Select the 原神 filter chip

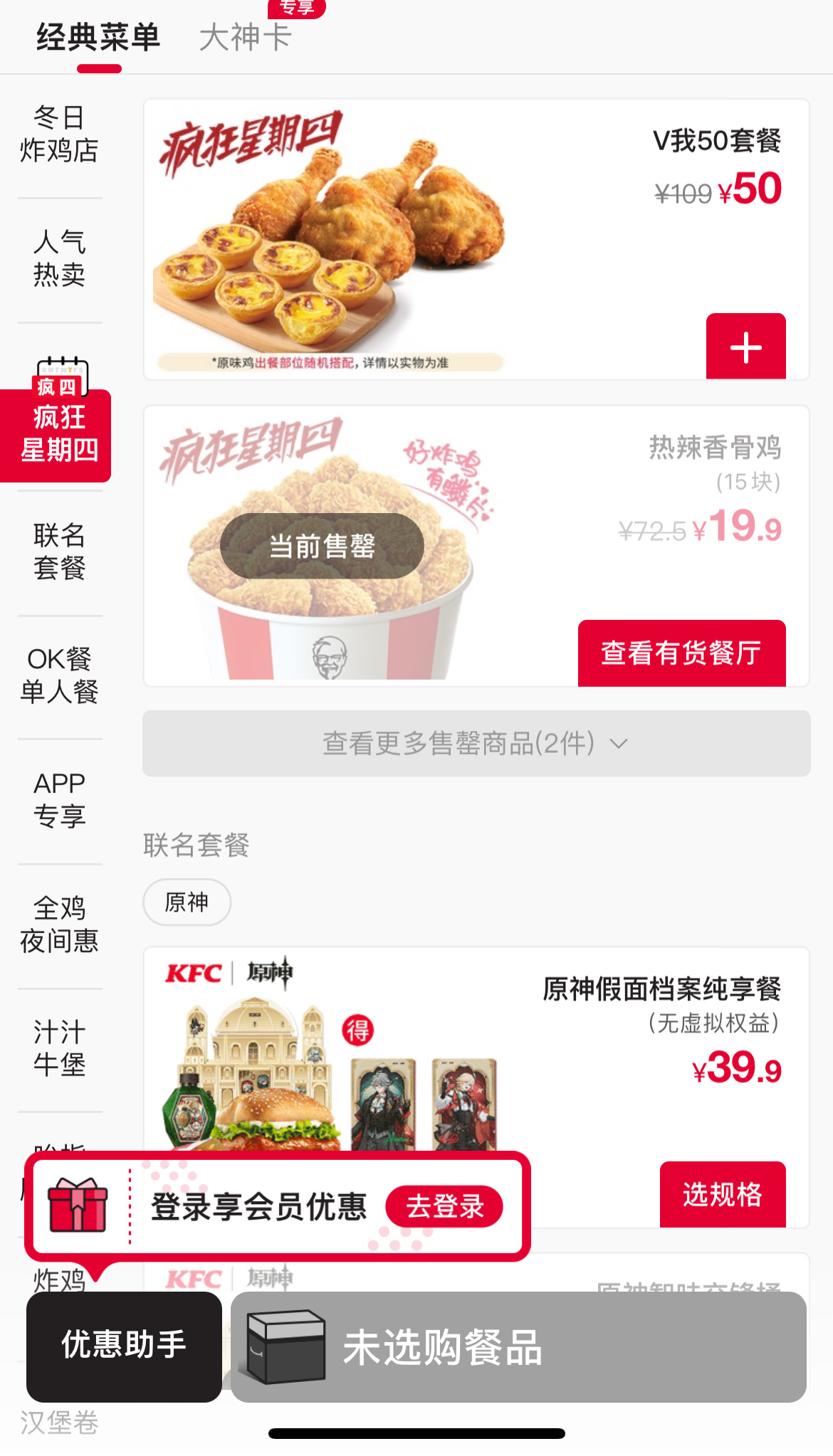[x=186, y=902]
